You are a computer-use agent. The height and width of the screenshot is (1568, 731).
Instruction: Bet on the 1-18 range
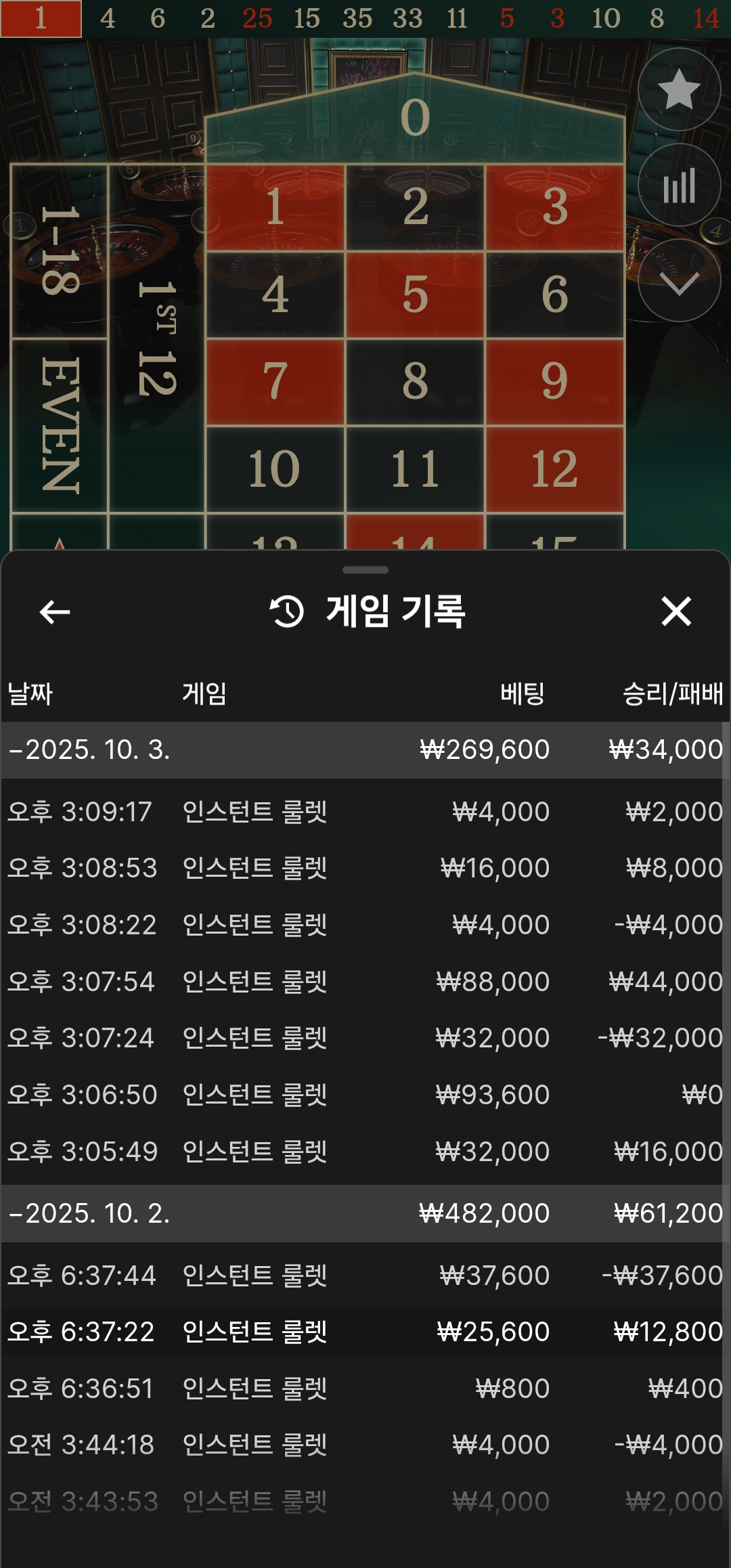click(x=60, y=251)
